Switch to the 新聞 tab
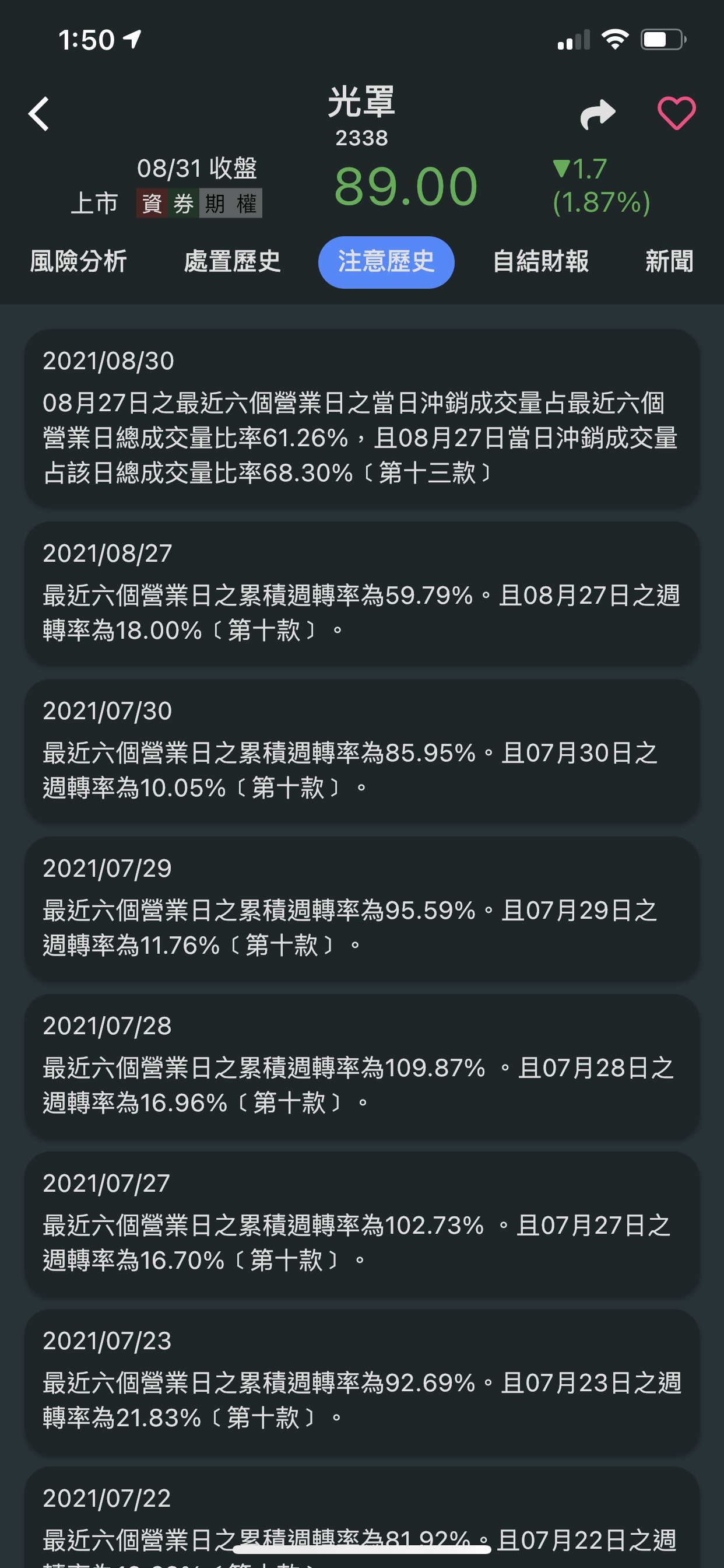Viewport: 724px width, 1568px height. click(669, 262)
